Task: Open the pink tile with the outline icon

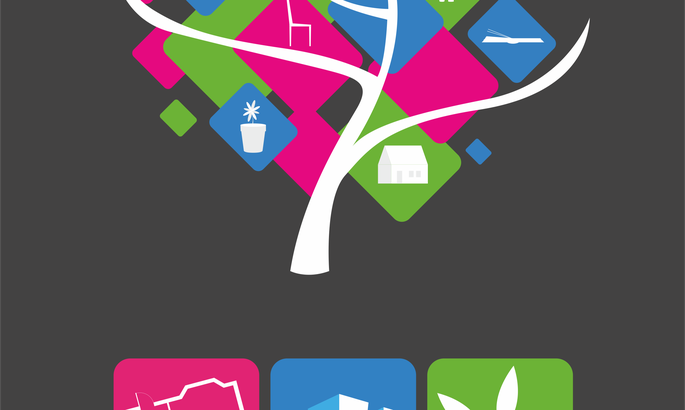Action: (x=186, y=387)
